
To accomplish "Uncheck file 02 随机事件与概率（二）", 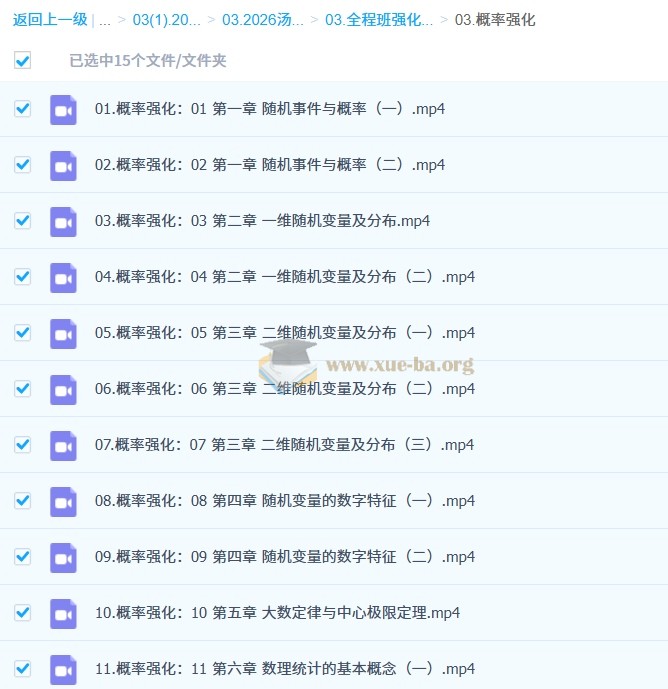I will point(22,165).
